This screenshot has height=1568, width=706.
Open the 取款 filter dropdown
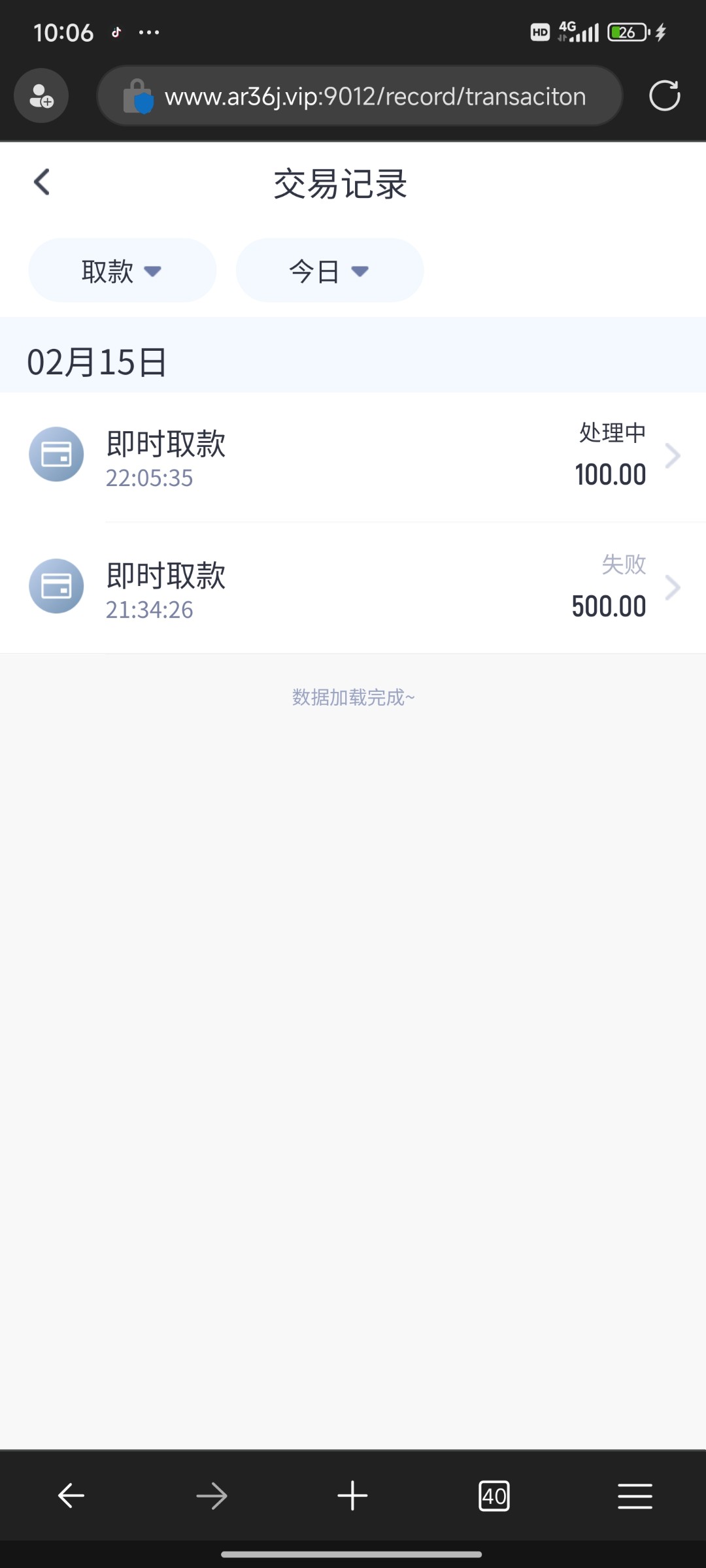click(122, 270)
